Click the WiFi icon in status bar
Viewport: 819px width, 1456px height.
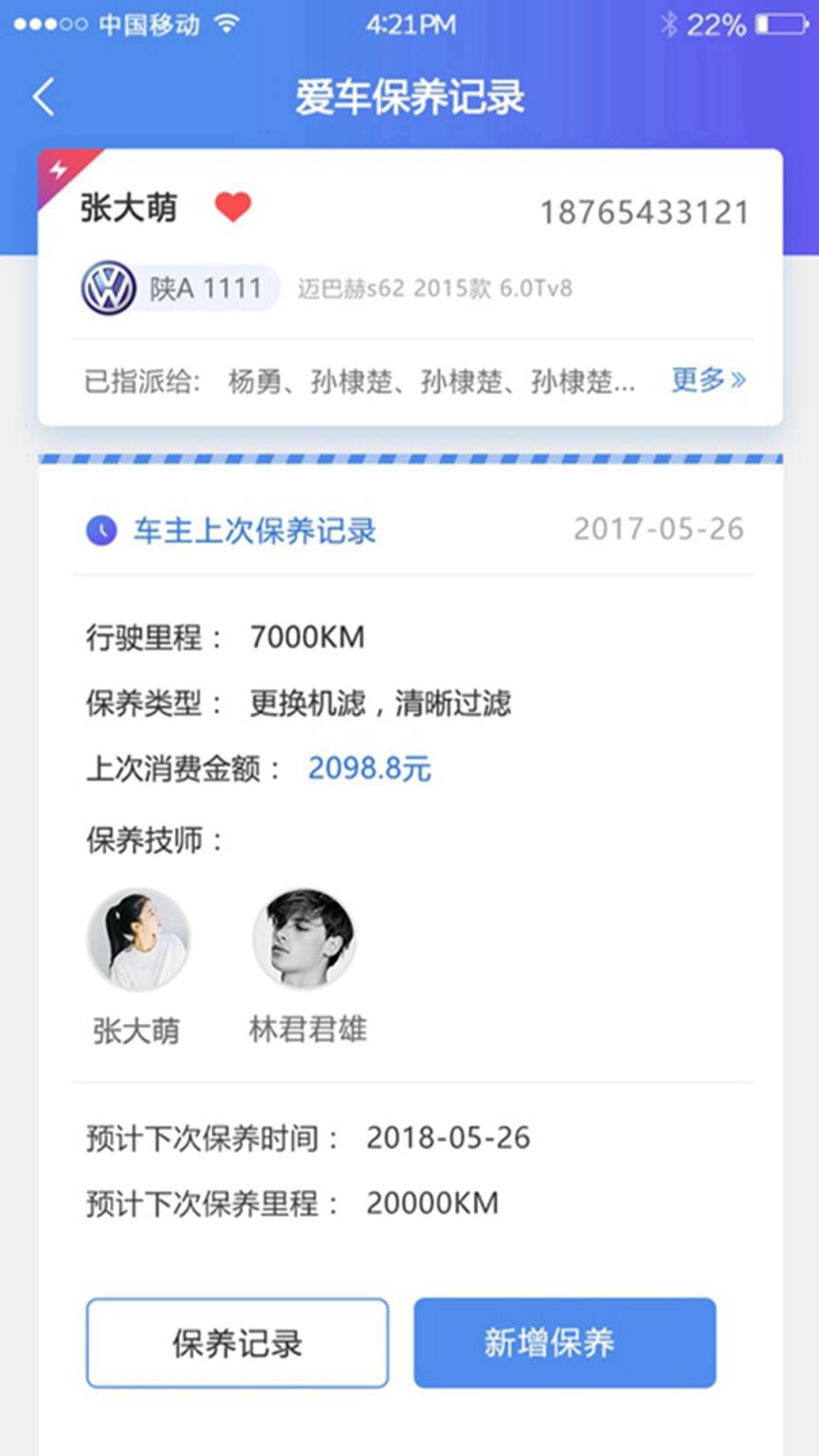tap(227, 24)
